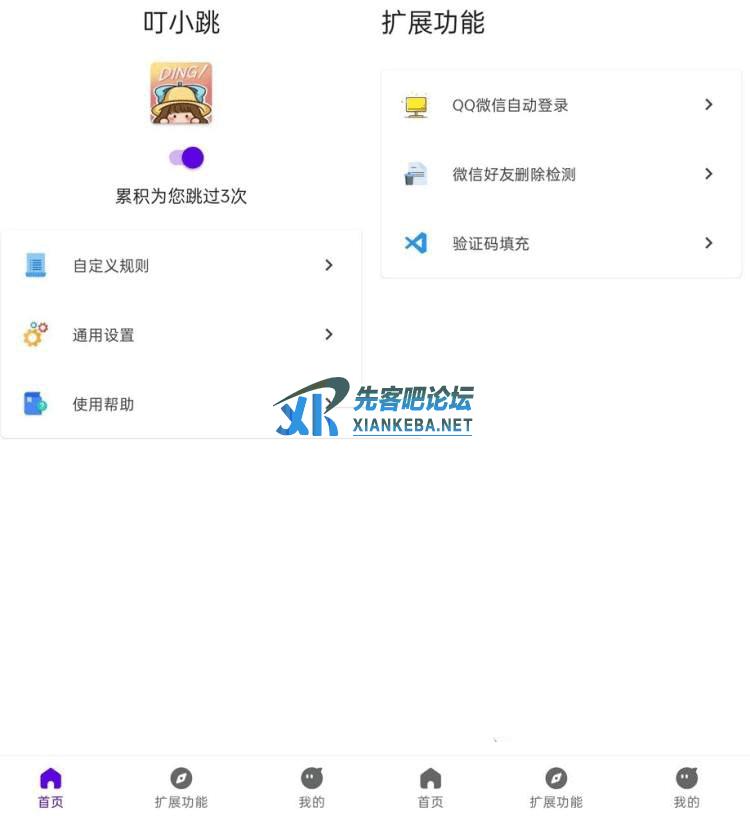
Task: Open 通用设置 via the right arrow
Action: pos(329,334)
